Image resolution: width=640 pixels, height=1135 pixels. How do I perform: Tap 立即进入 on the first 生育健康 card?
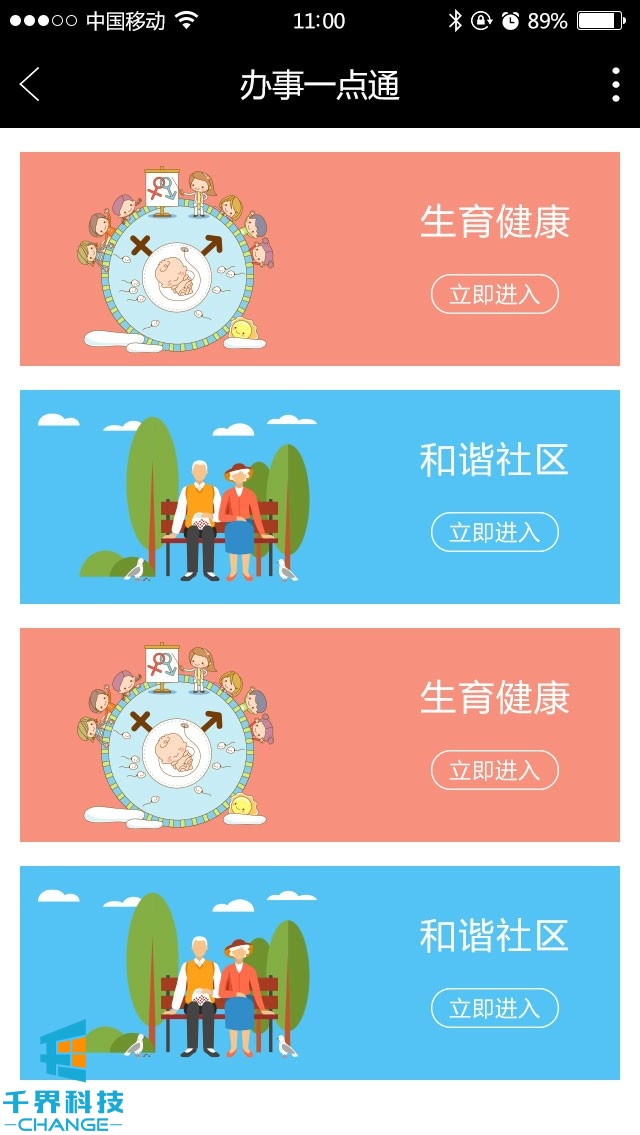(x=494, y=294)
